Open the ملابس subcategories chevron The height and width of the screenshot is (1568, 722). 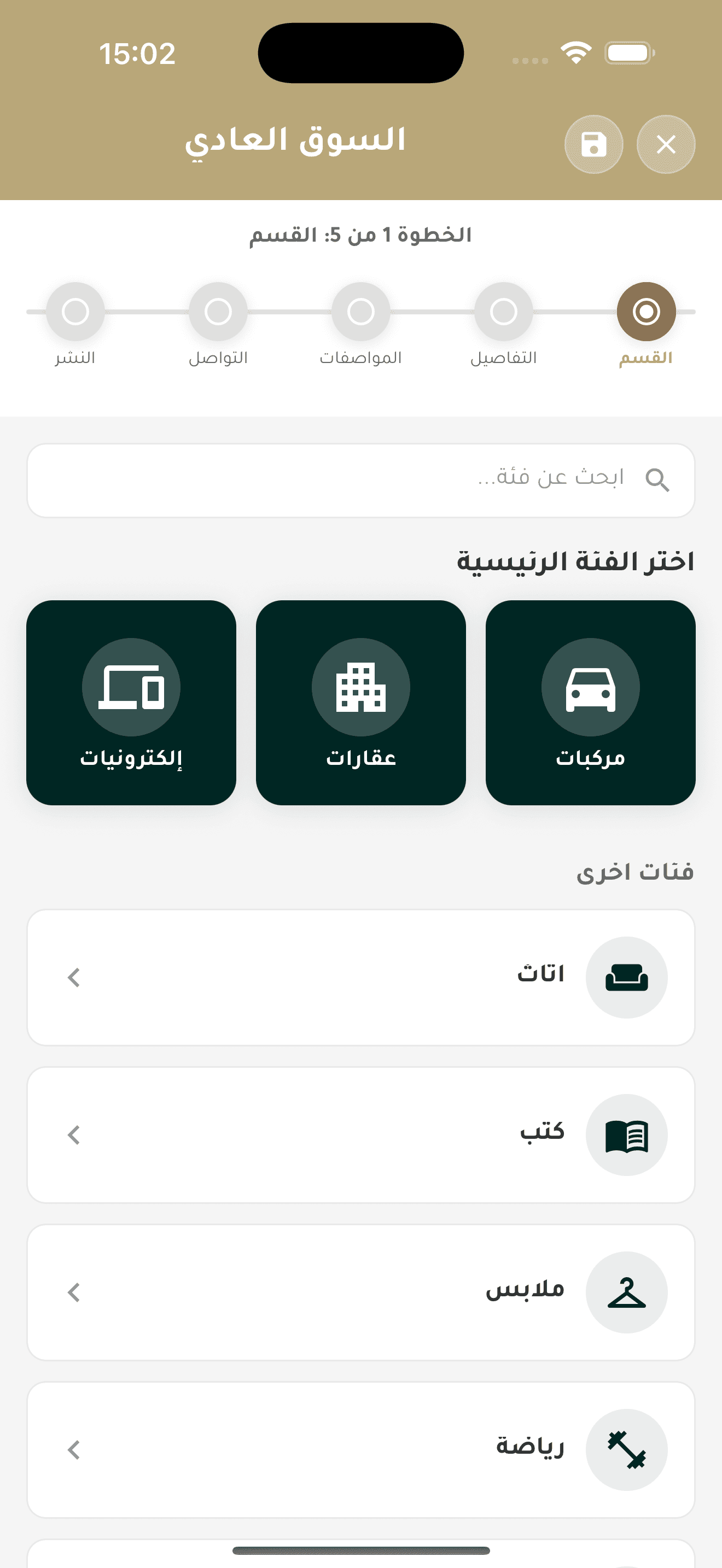click(x=74, y=1292)
